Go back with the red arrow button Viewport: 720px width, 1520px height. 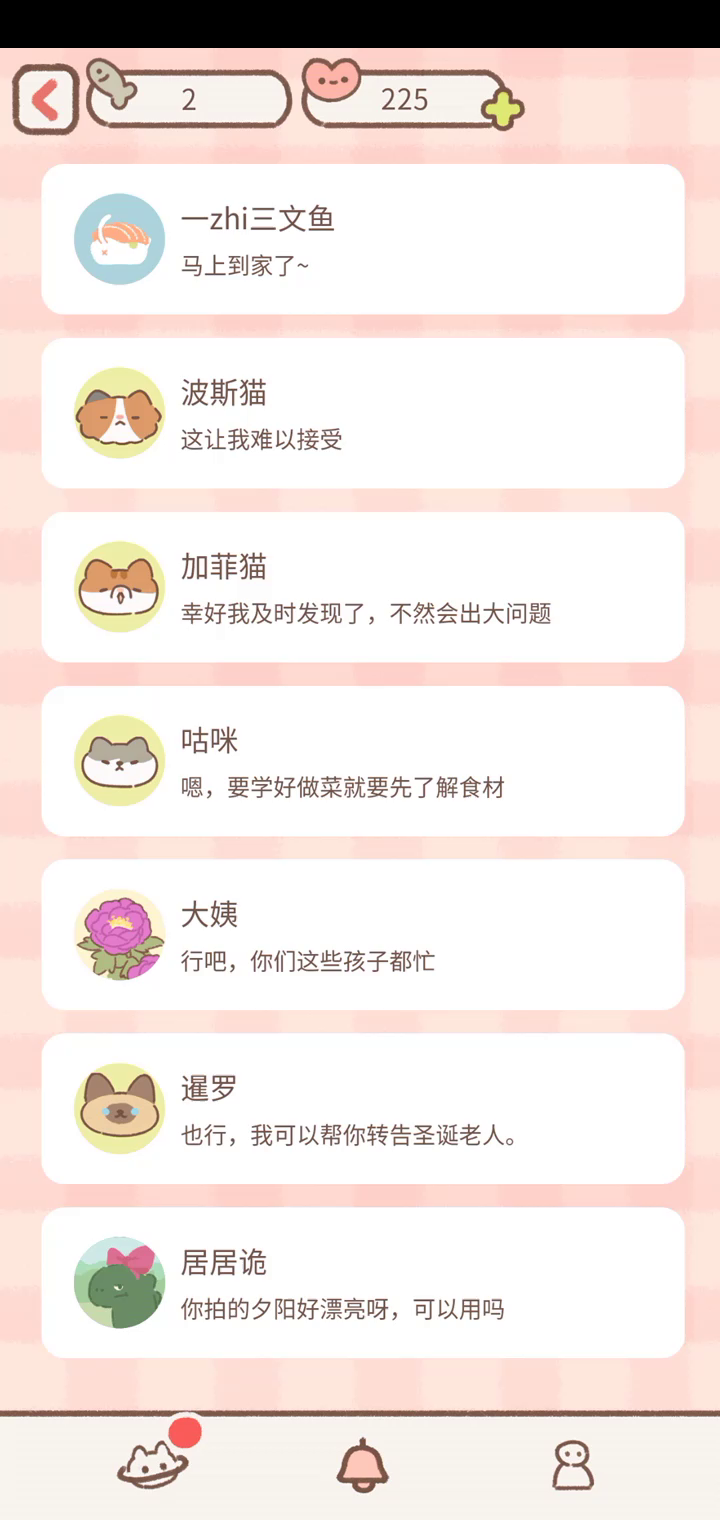point(45,99)
